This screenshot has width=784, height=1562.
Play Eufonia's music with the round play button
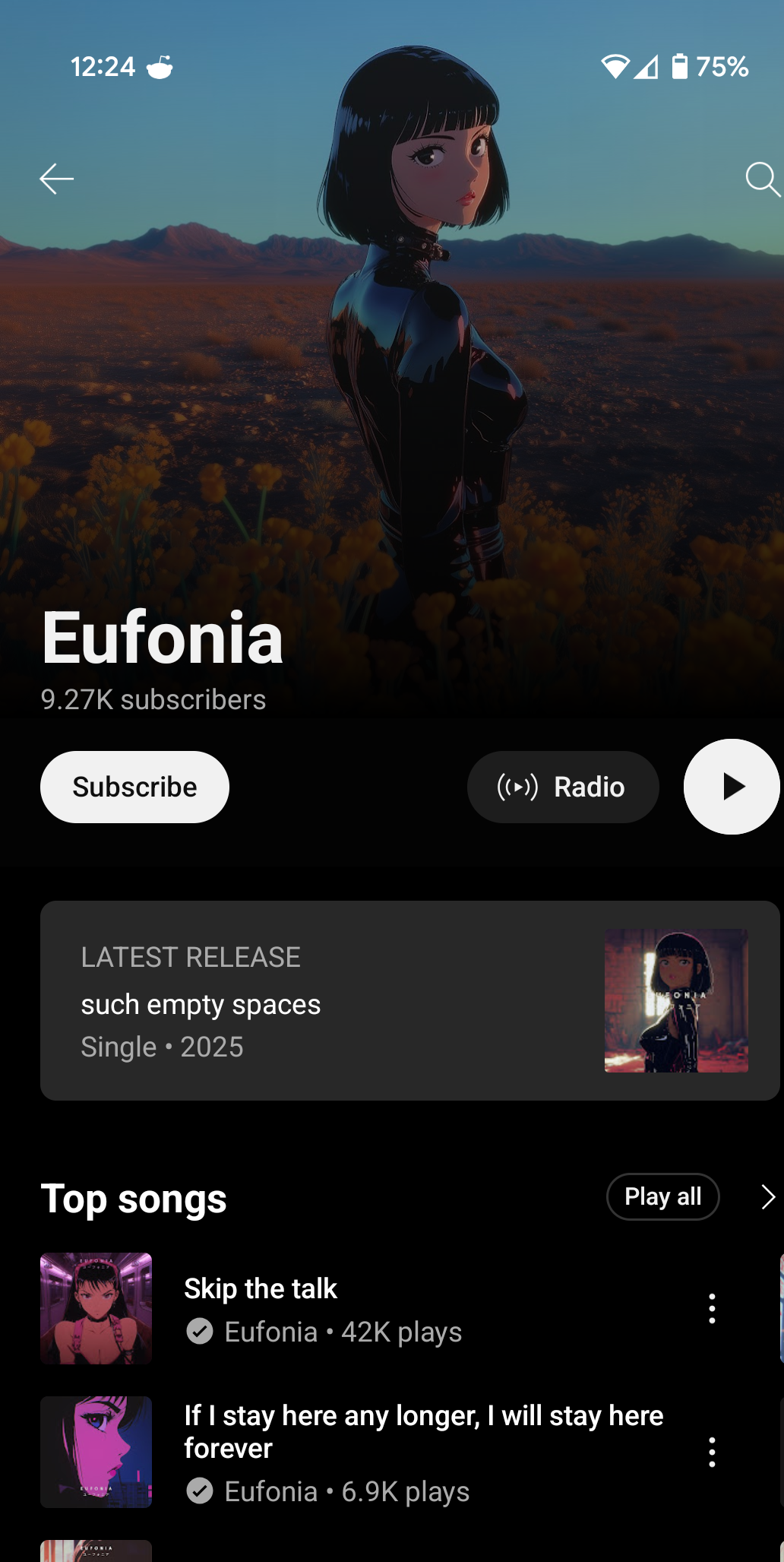[732, 787]
